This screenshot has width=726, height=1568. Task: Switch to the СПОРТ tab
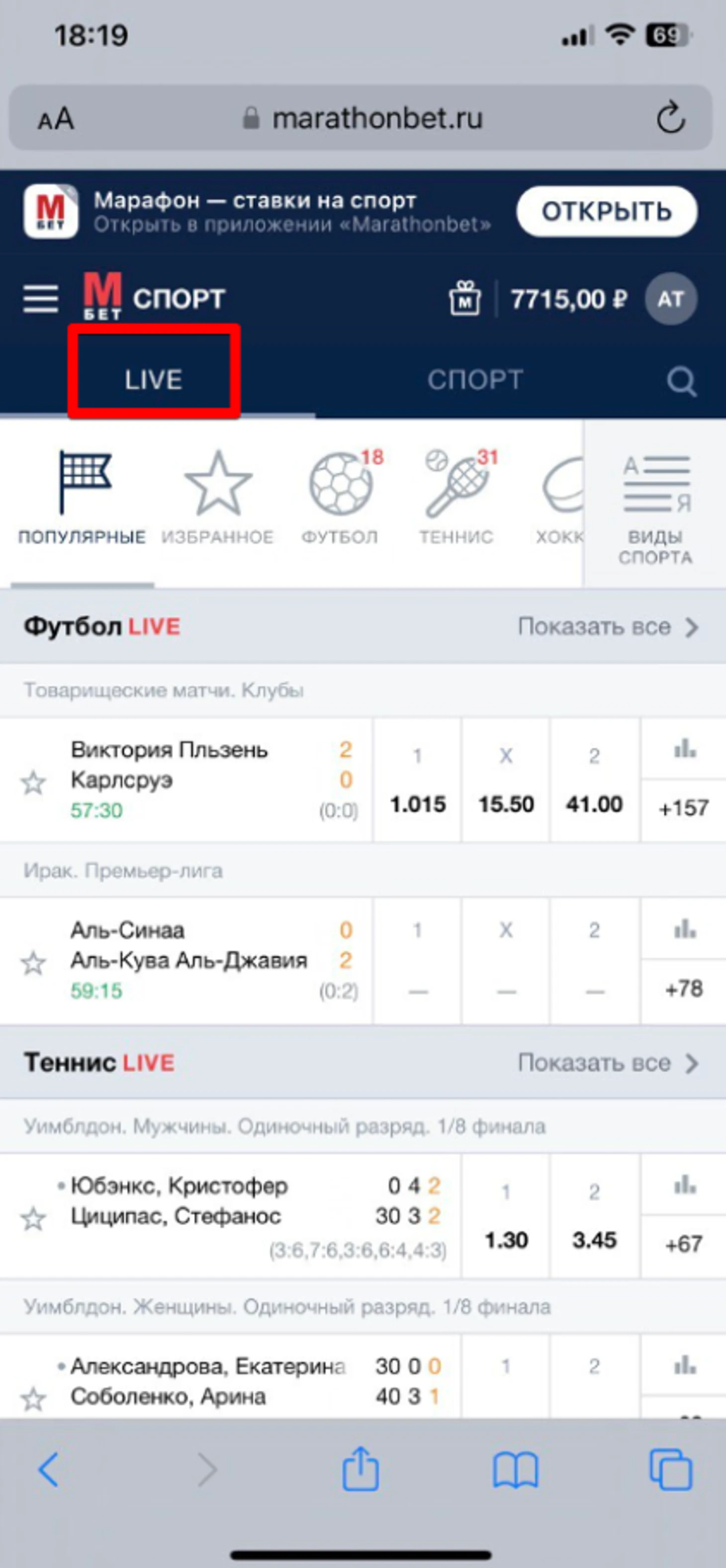coord(474,379)
